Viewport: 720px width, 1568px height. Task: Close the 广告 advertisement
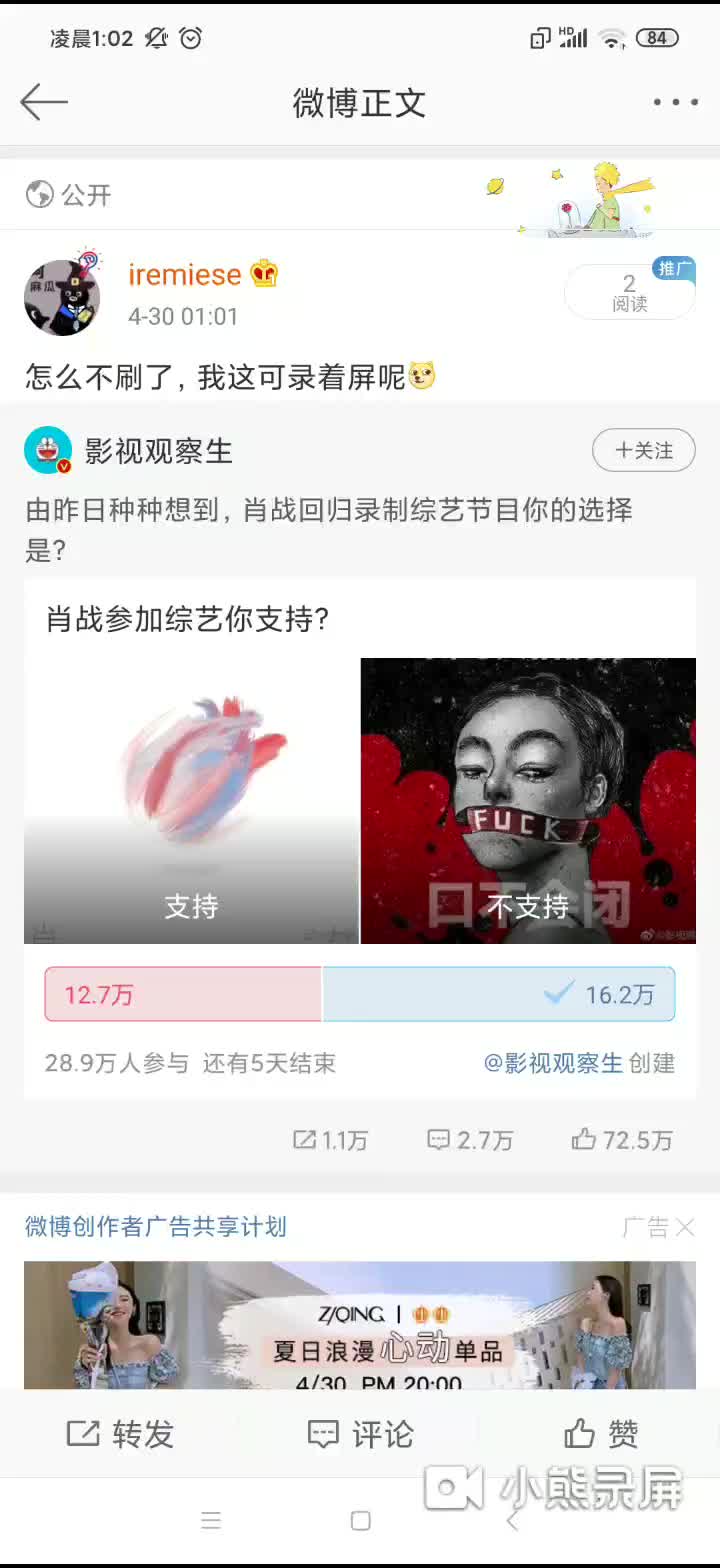(x=684, y=1227)
